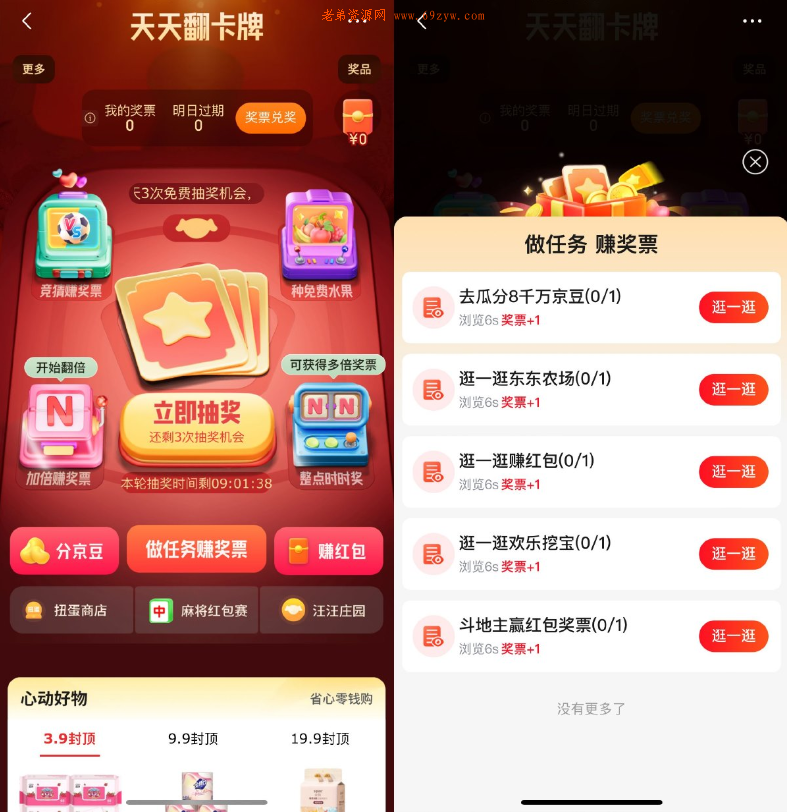Tap 逛一逛 for 逛一逛东东农场
This screenshot has width=787, height=812.
click(733, 389)
